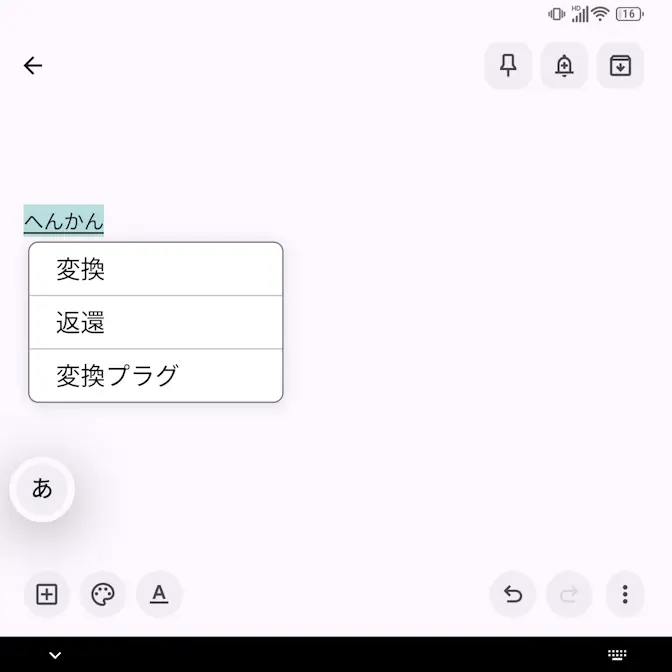Open the keyboard switcher icon

point(617,655)
